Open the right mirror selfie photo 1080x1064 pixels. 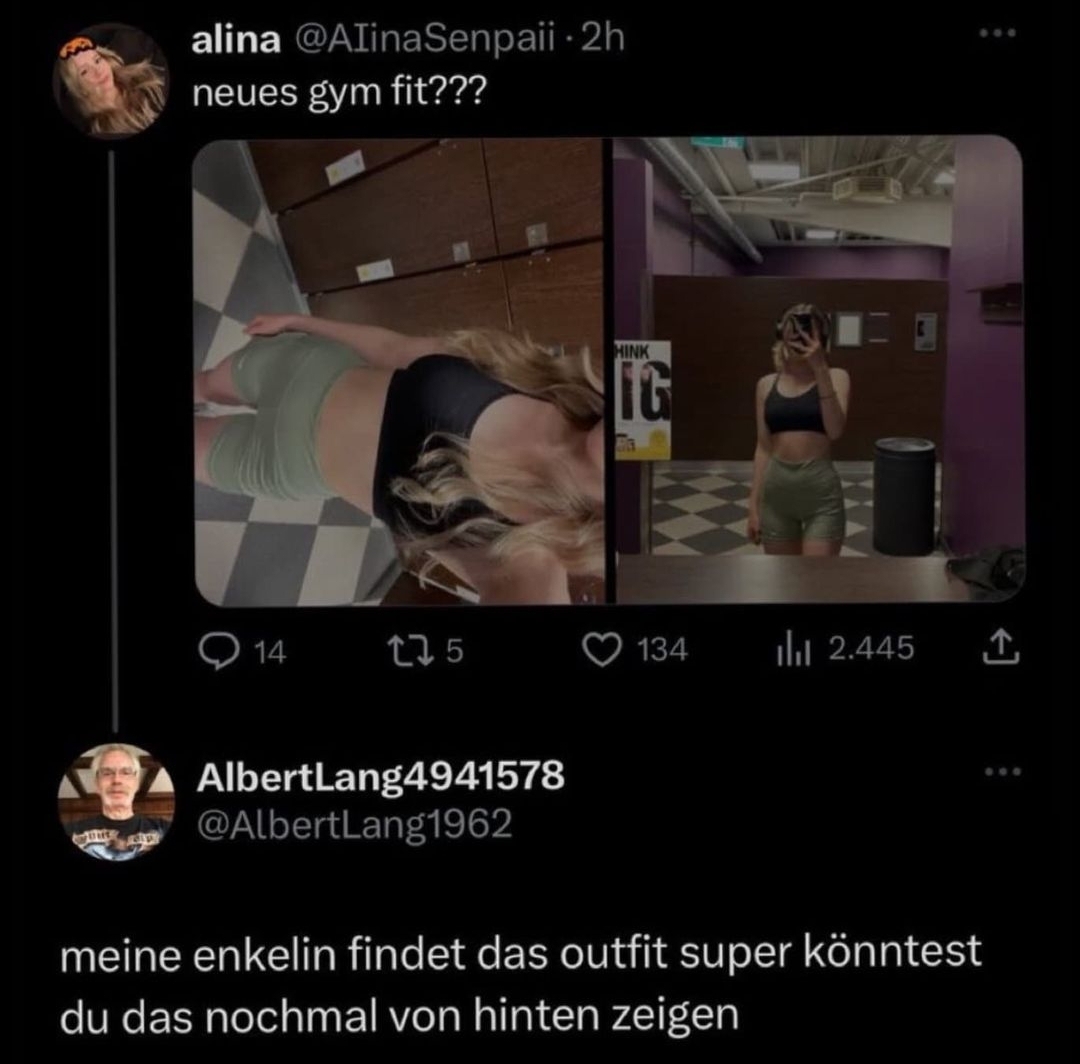click(818, 372)
